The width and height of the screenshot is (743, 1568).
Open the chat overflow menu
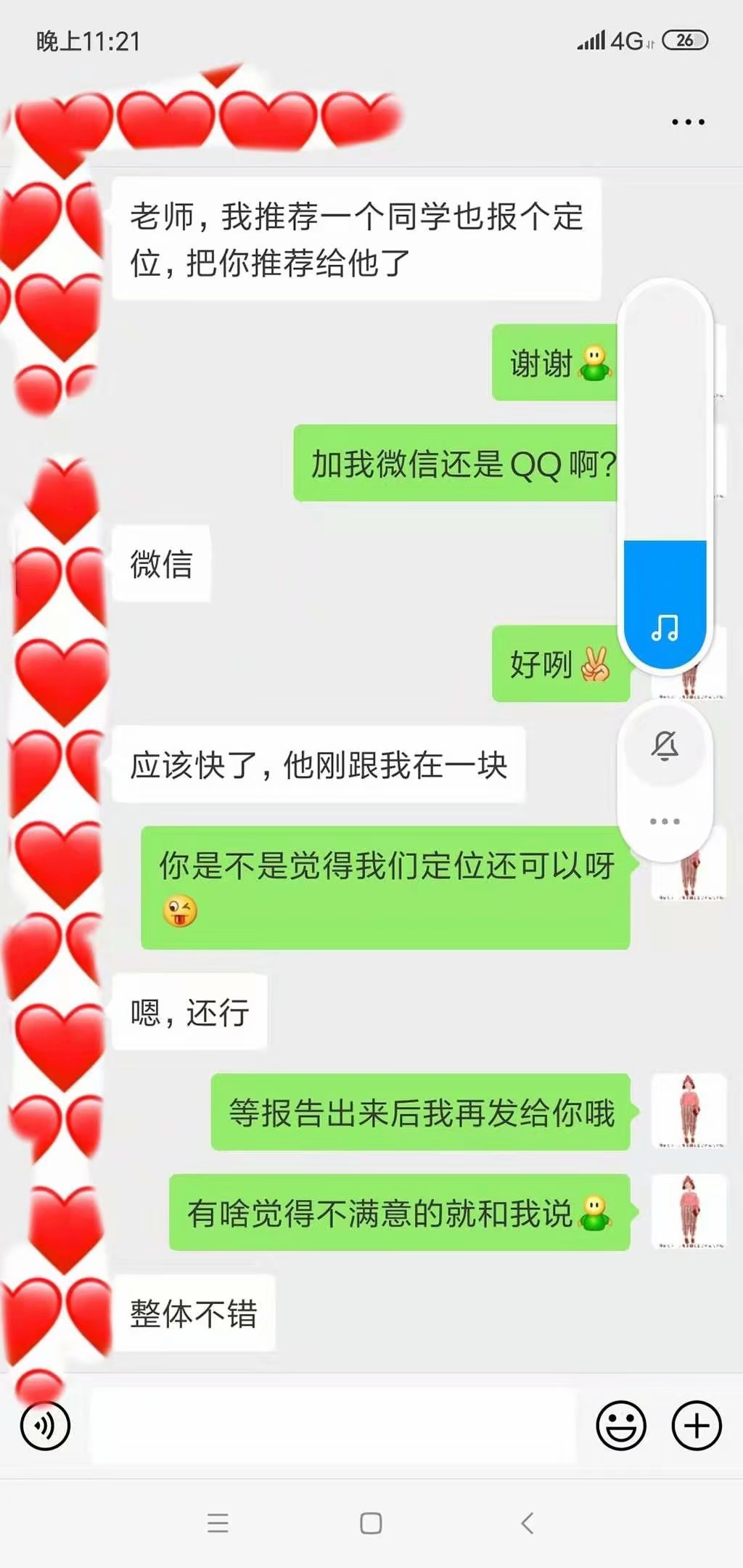coord(687,122)
